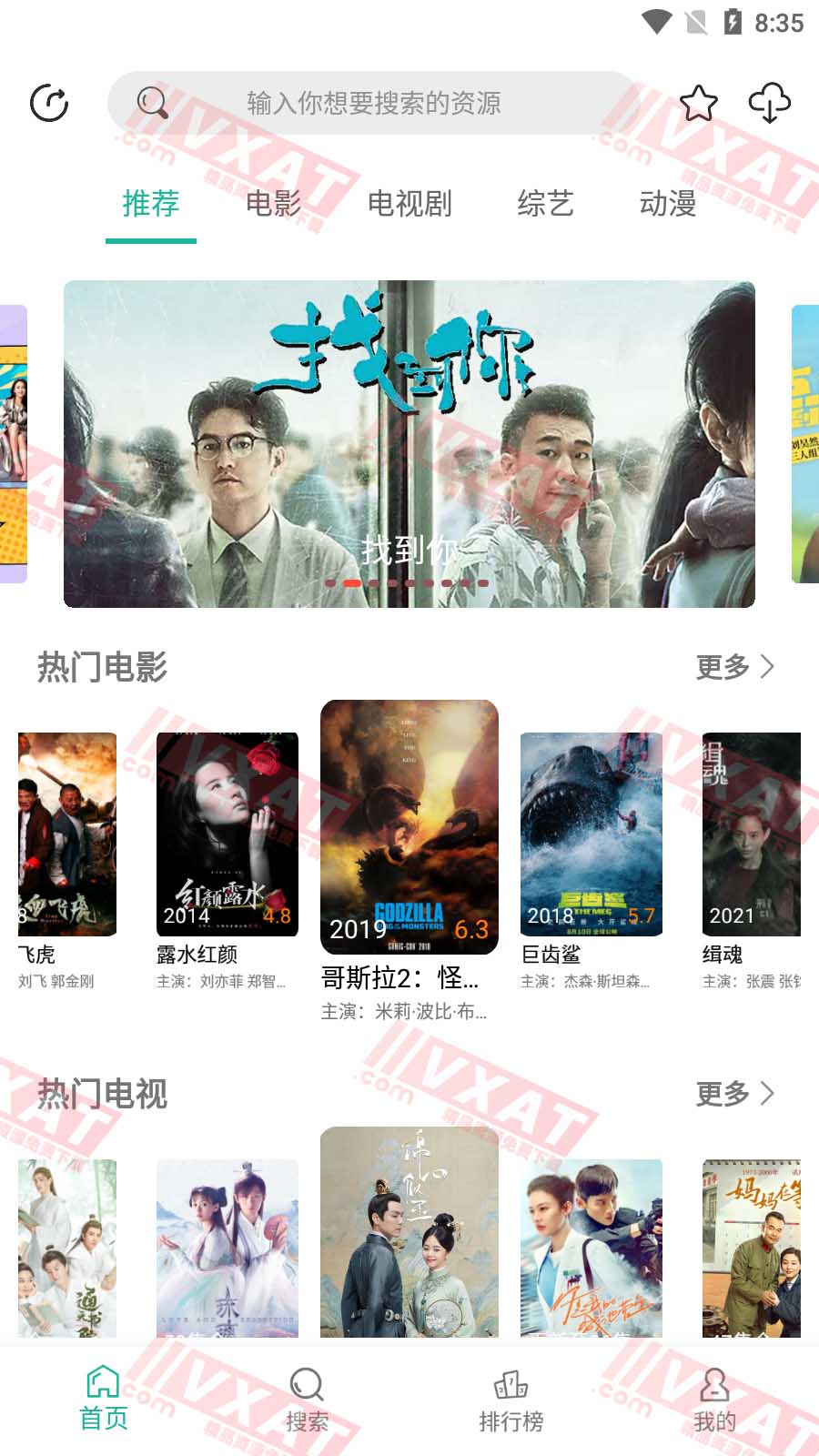Tap the magnifier icon inside the search bar
This screenshot has width=819, height=1456.
point(155,102)
